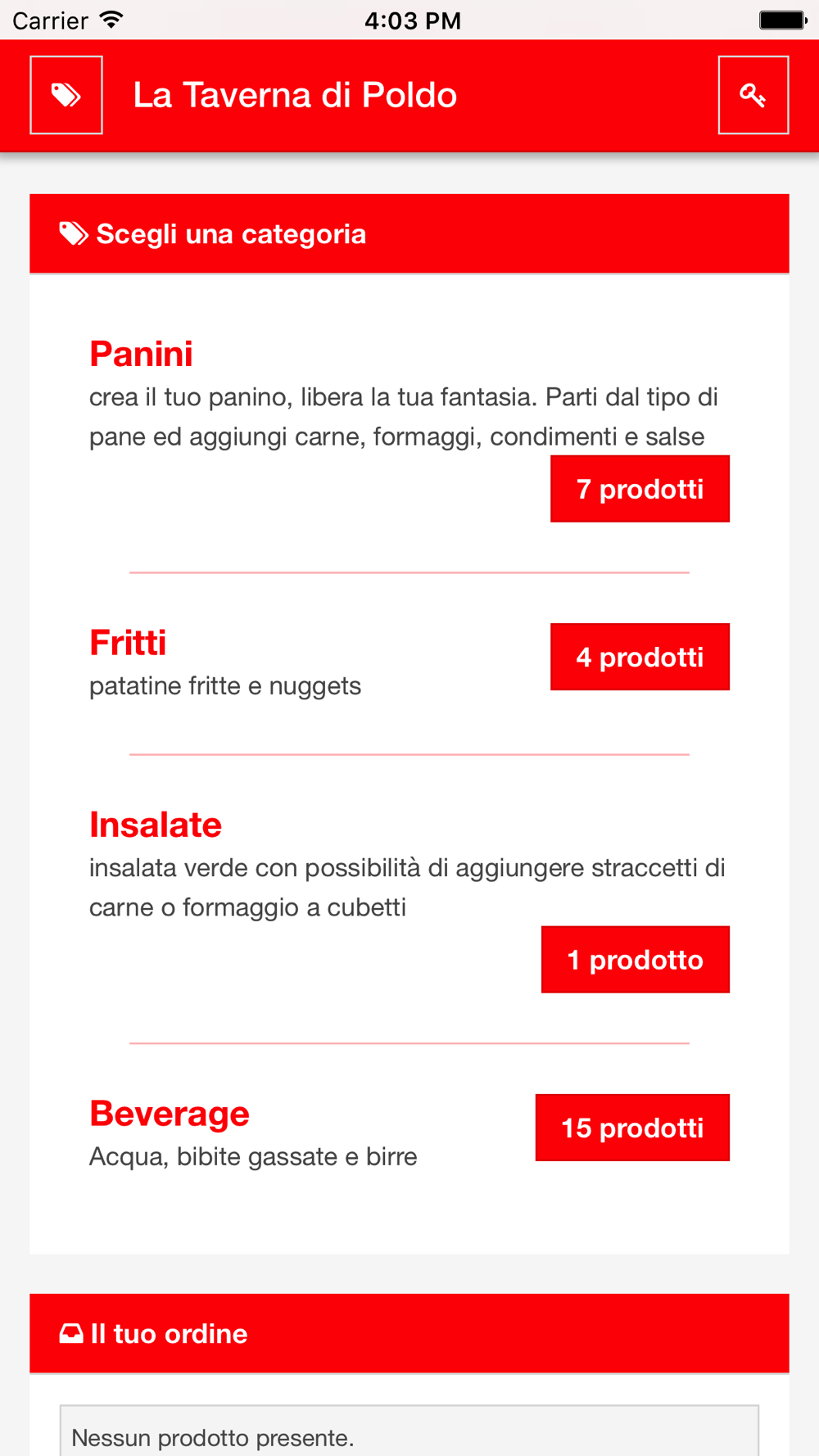Select the Fritti category title
The height and width of the screenshot is (1456, 819).
(128, 643)
